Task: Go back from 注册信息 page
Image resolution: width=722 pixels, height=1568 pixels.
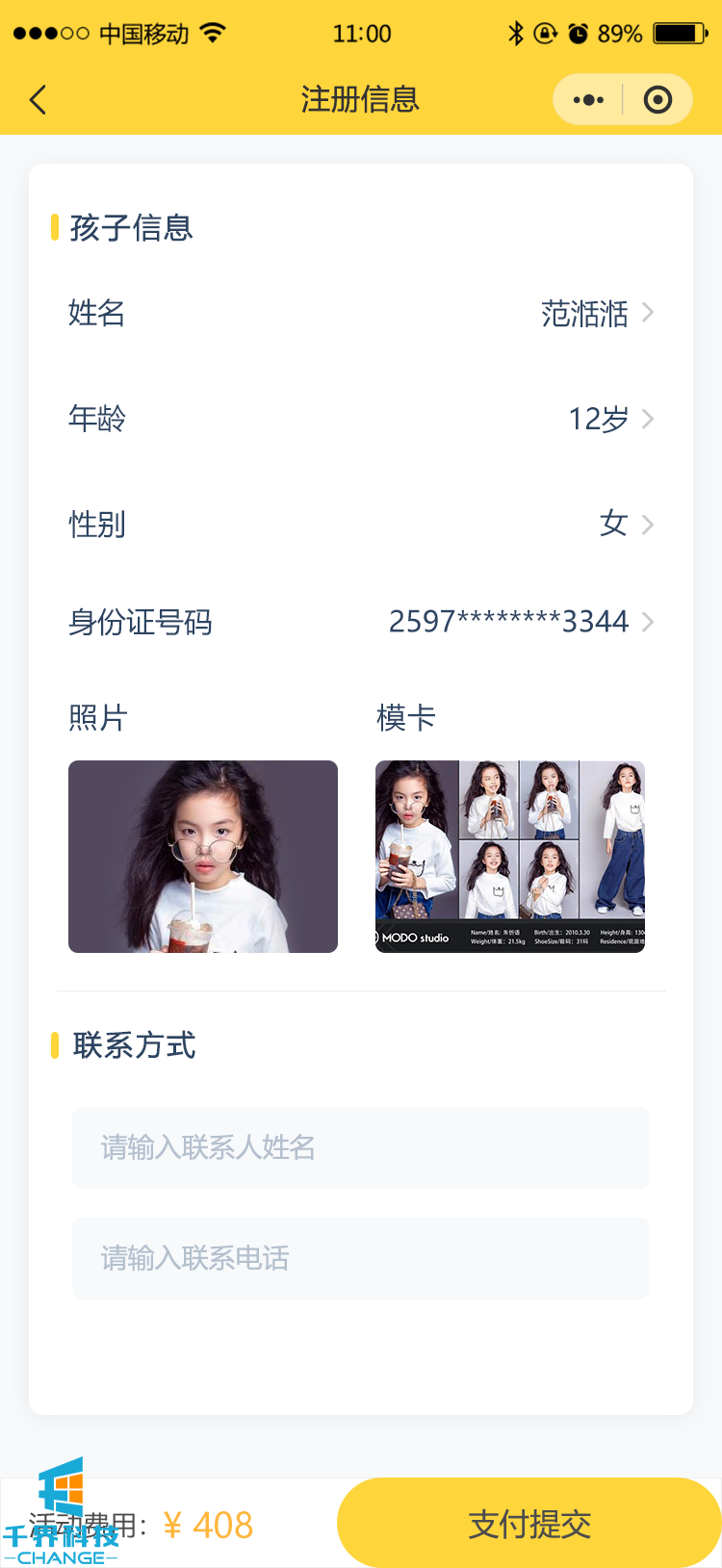Action: tap(39, 100)
